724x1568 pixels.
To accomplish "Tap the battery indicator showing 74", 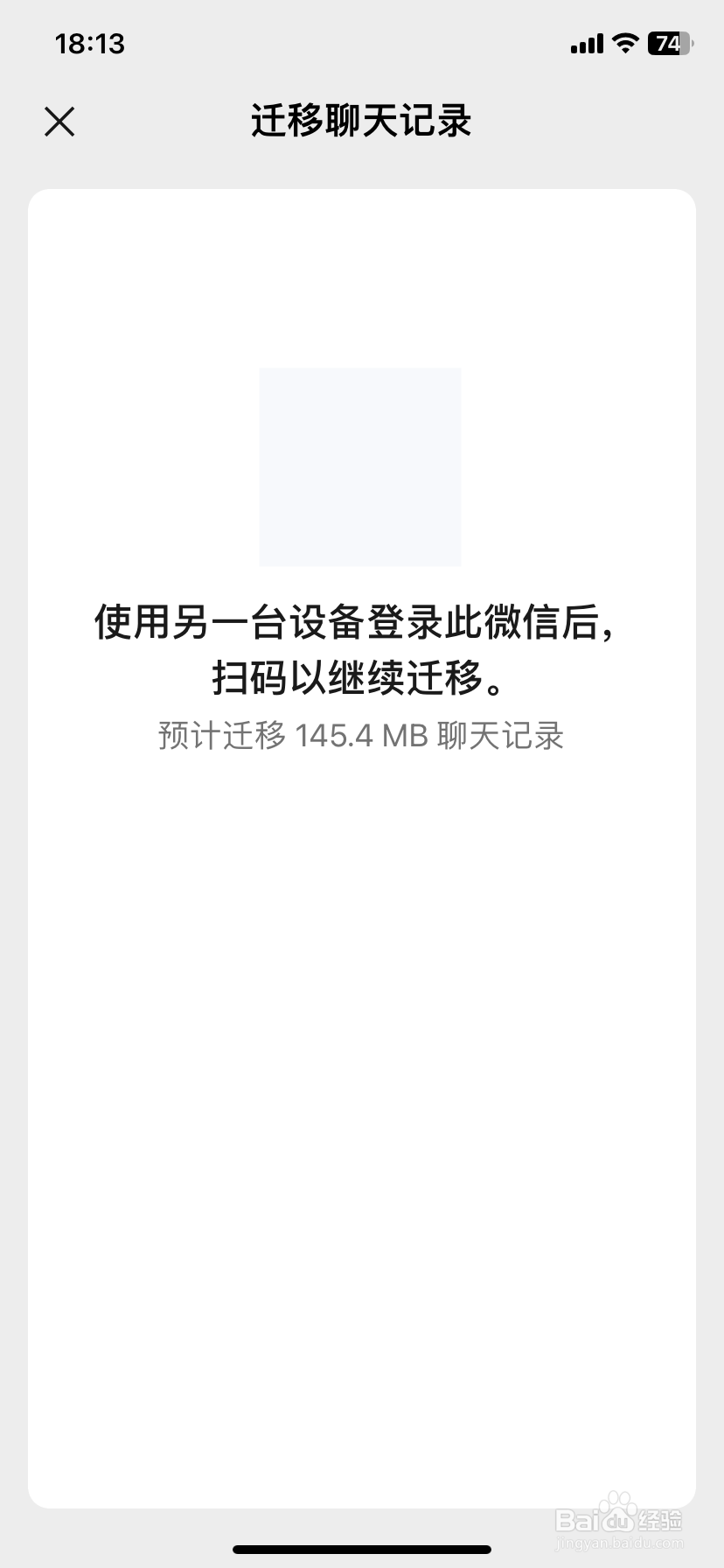I will click(x=669, y=42).
